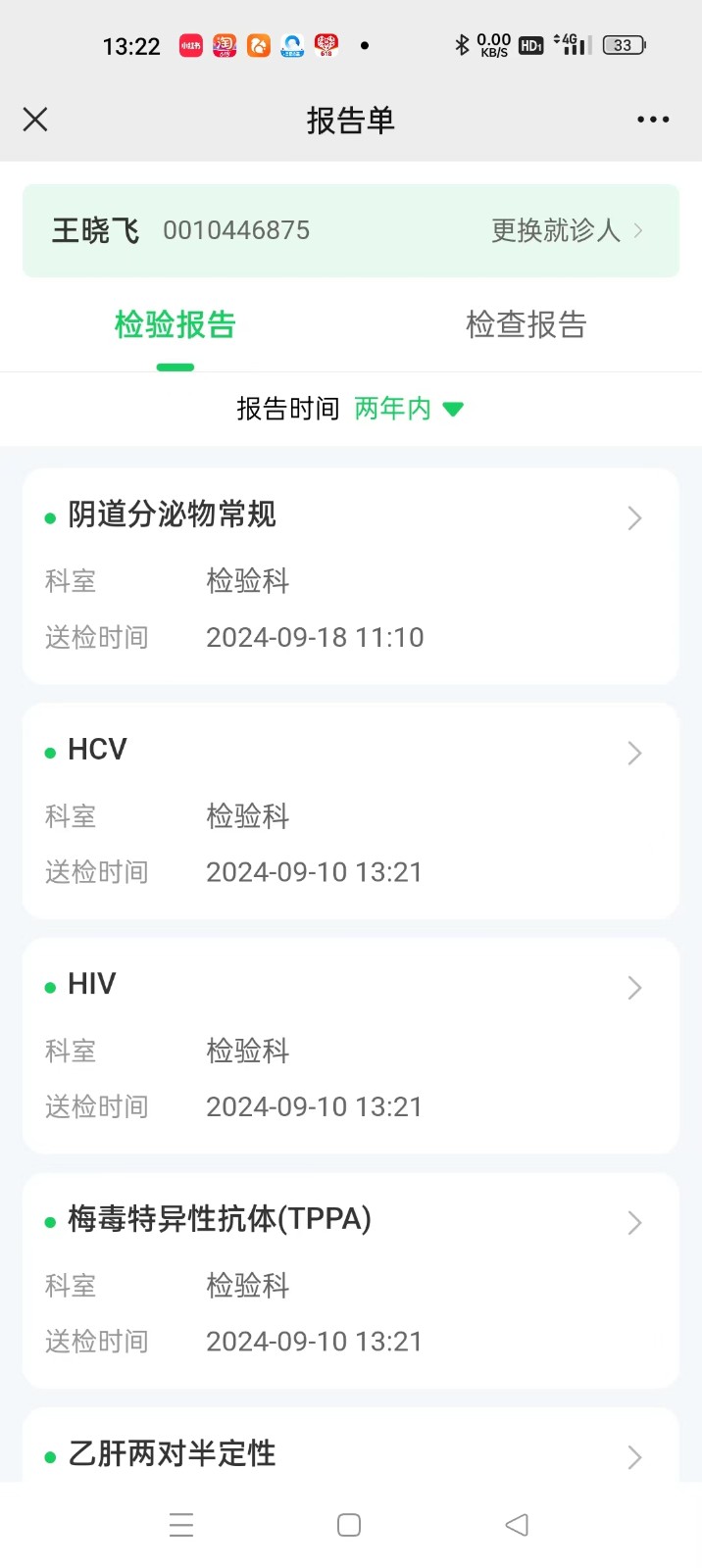Open the HCV report card
The height and width of the screenshot is (1568, 702).
coord(350,810)
